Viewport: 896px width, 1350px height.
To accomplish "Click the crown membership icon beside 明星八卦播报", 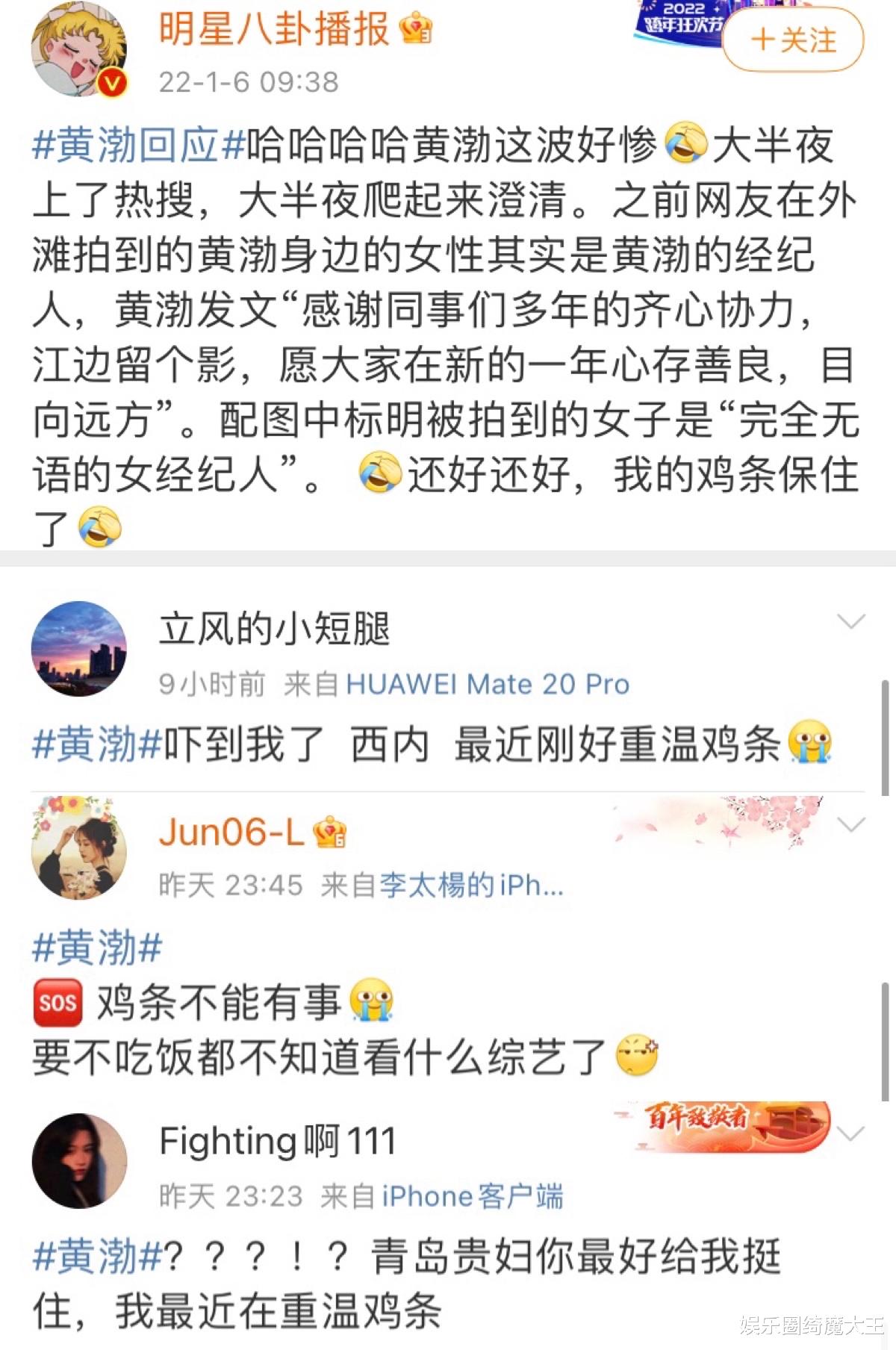I will coord(416,31).
